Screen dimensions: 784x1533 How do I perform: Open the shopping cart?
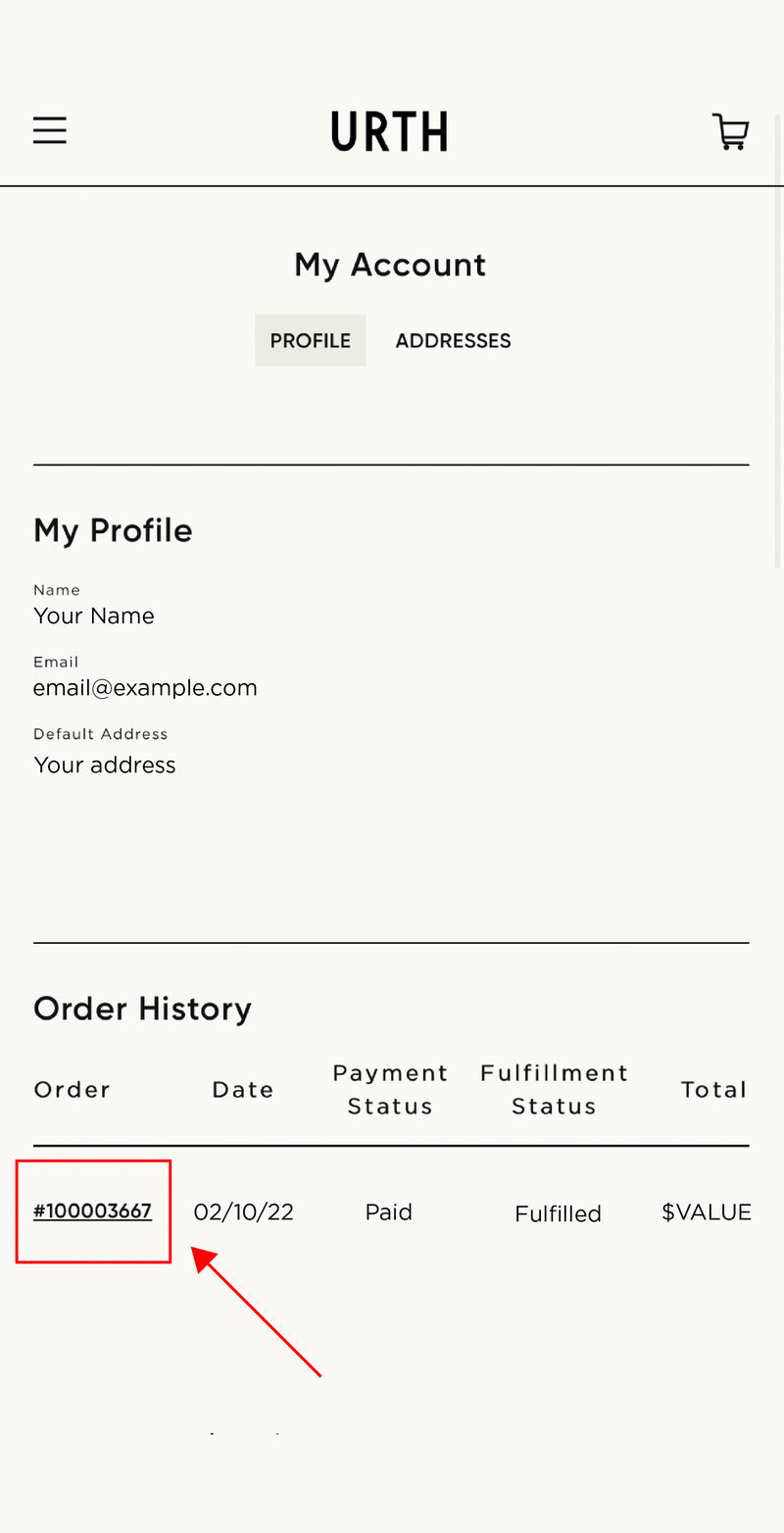730,131
